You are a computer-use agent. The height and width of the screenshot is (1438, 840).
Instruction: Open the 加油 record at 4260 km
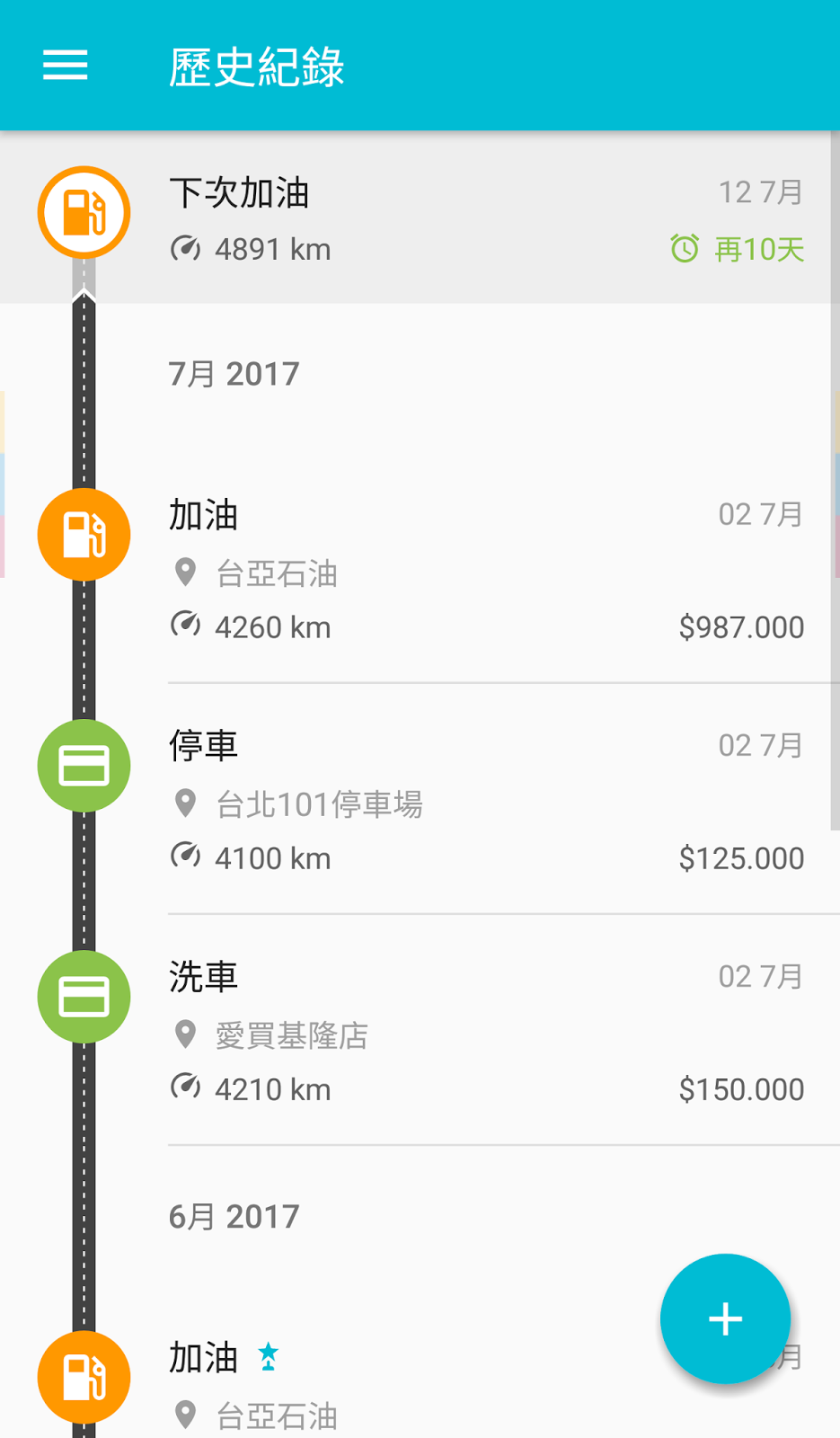coord(485,571)
